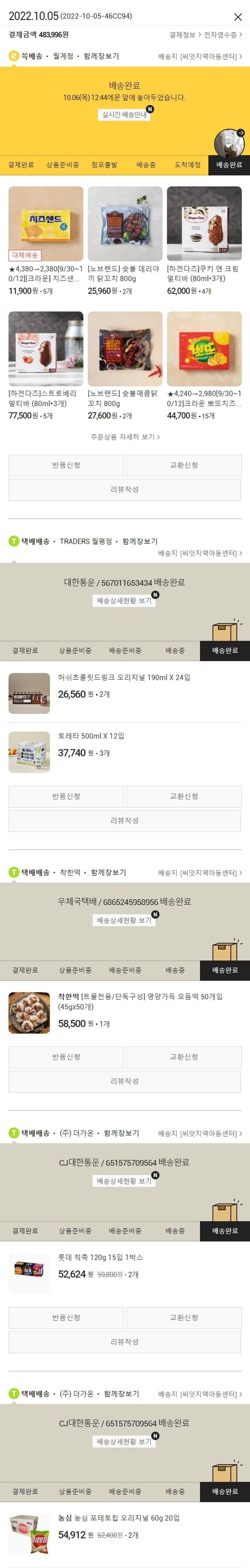250x1568 pixels.
Task: Request 반품신청 for the 쓱배송 order
Action: 66,465
